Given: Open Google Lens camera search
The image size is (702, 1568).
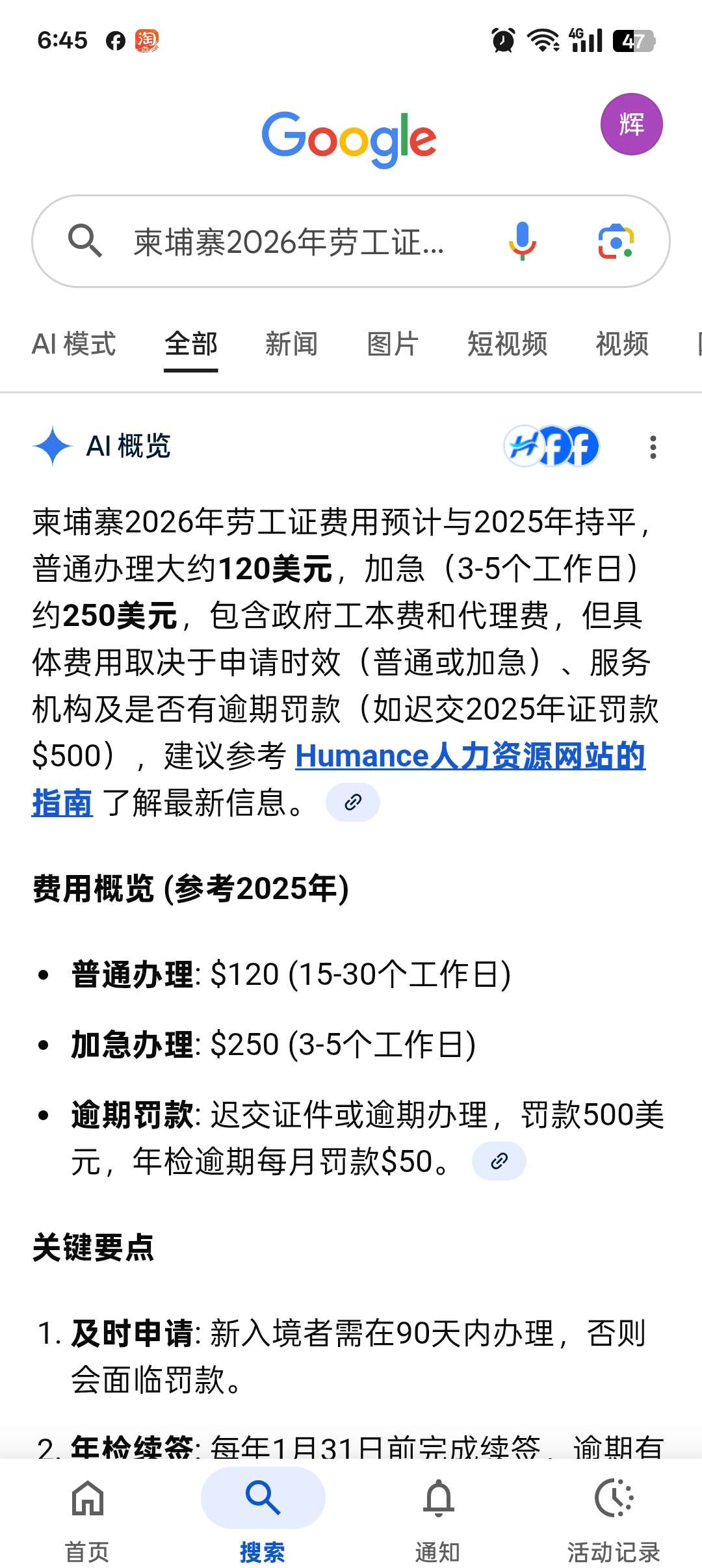Looking at the screenshot, I should (615, 241).
